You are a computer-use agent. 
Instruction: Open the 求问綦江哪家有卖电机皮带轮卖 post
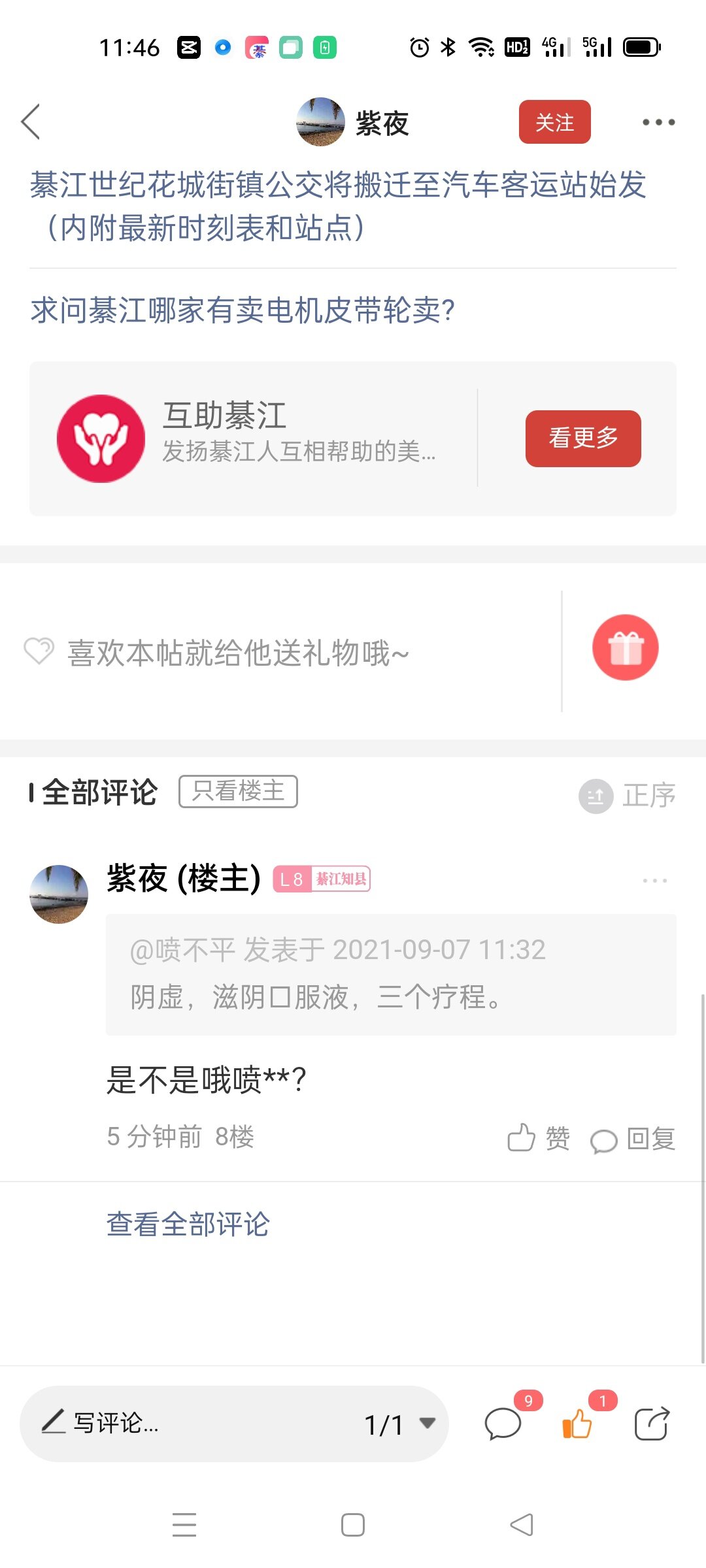[x=243, y=310]
